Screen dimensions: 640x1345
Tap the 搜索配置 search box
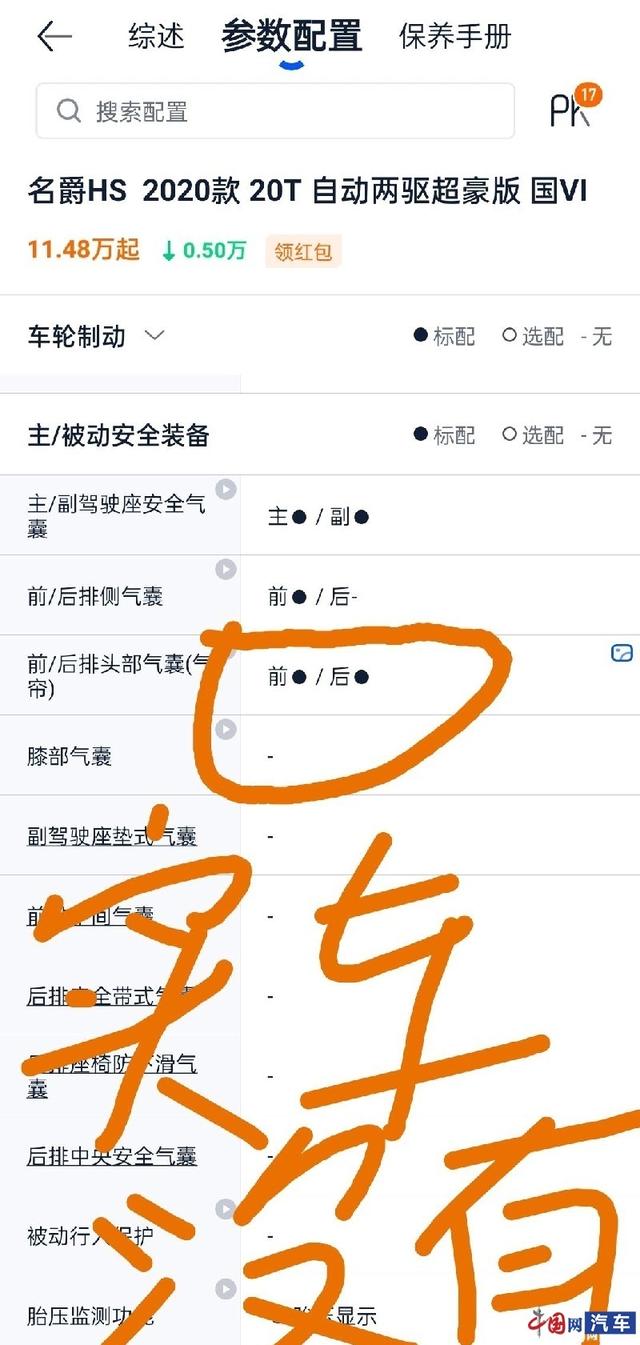coord(275,111)
